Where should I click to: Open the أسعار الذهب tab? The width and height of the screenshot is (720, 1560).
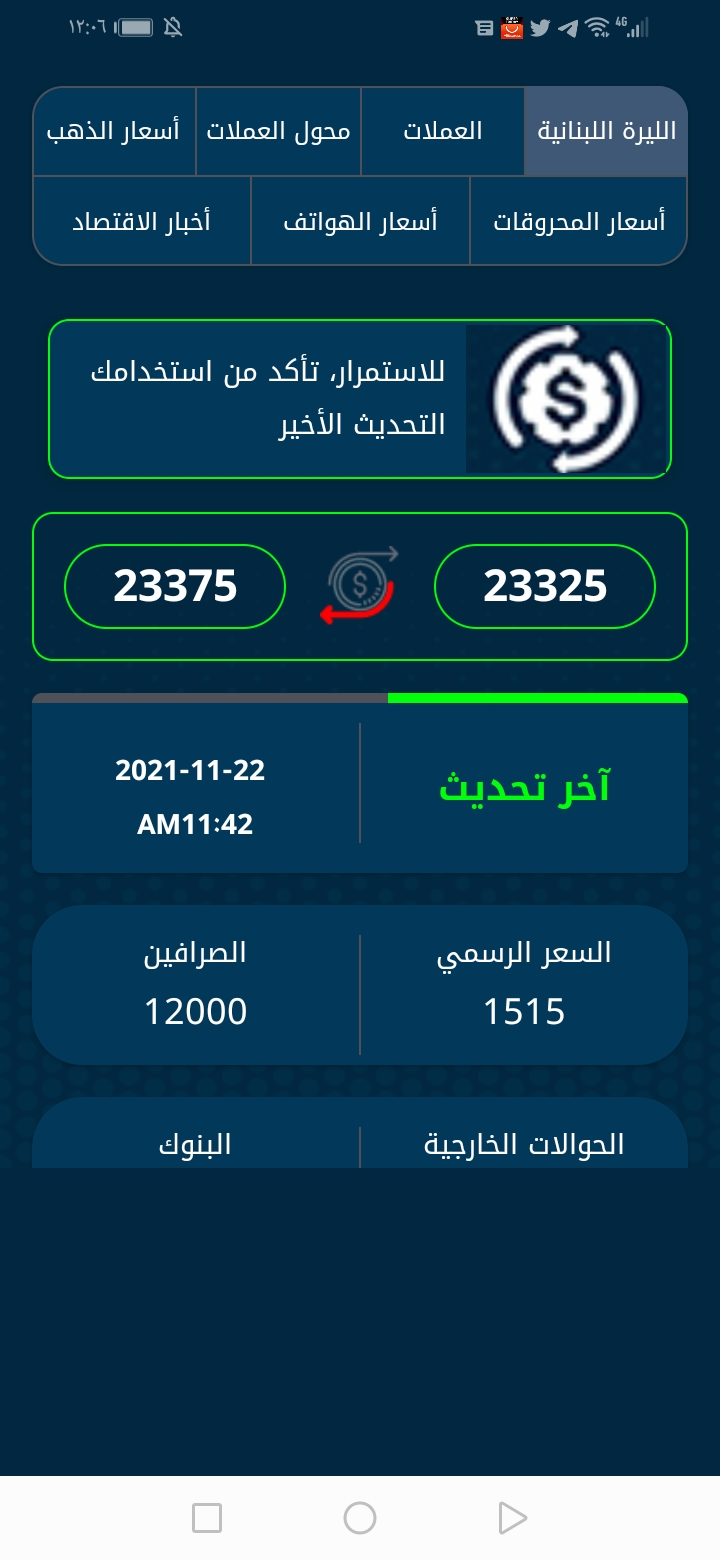coord(114,131)
